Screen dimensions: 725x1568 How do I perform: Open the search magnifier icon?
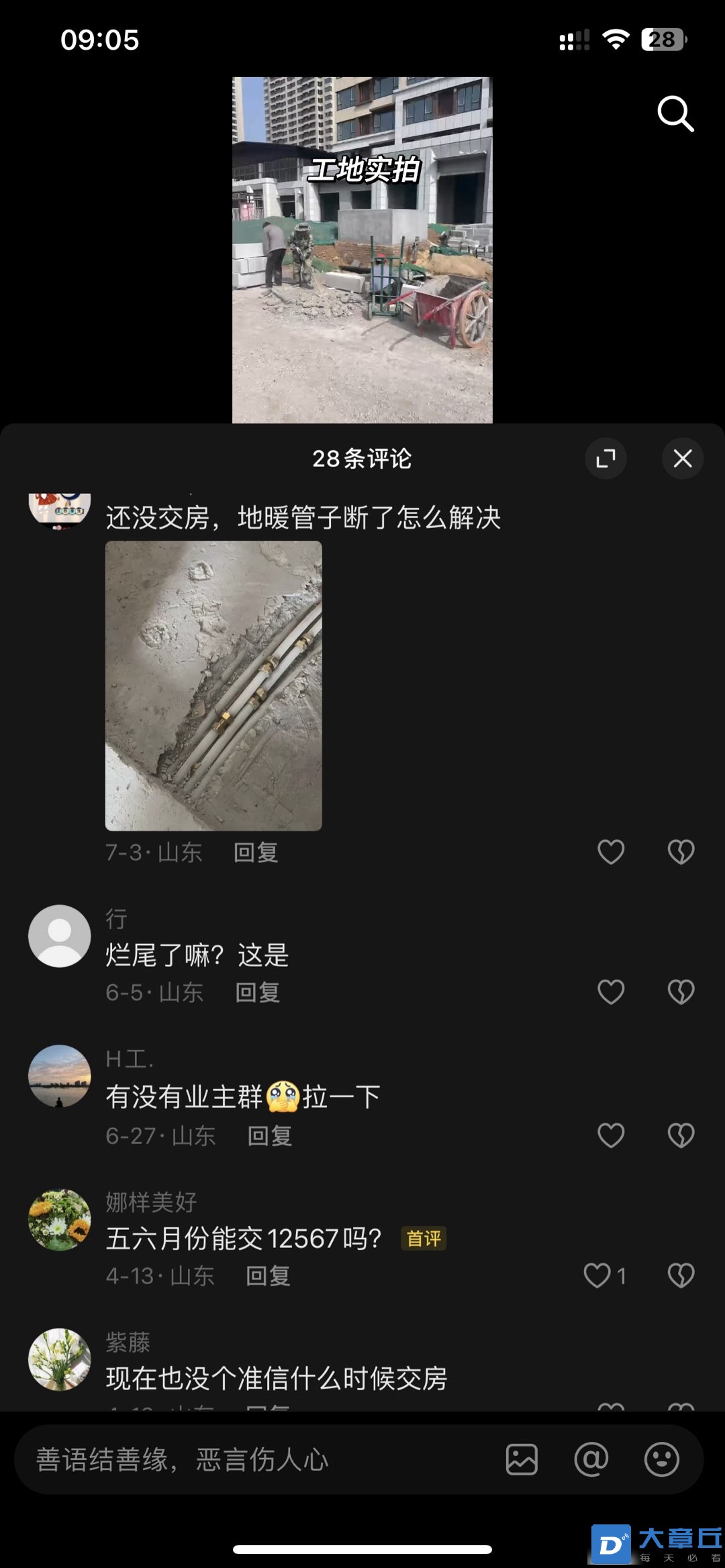coord(675,114)
